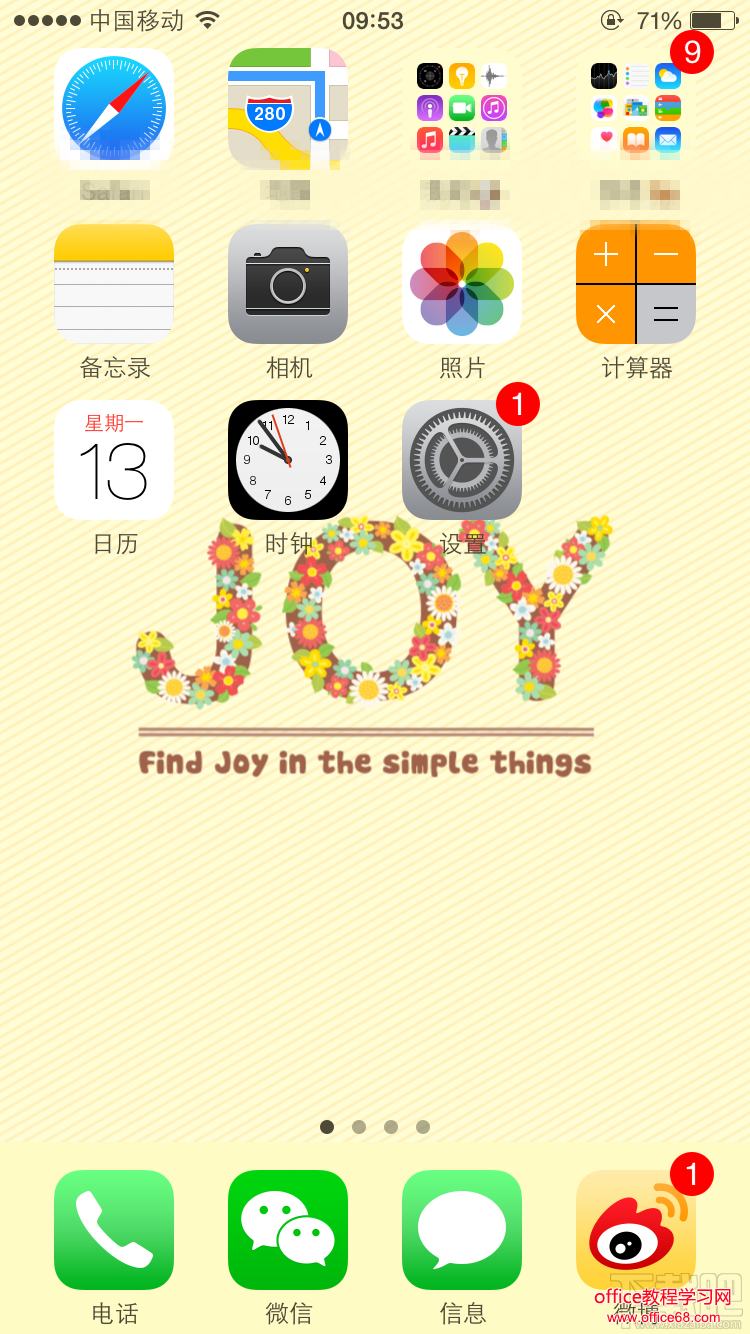Open 设置 settings app
This screenshot has height=1334, width=750.
tap(462, 460)
